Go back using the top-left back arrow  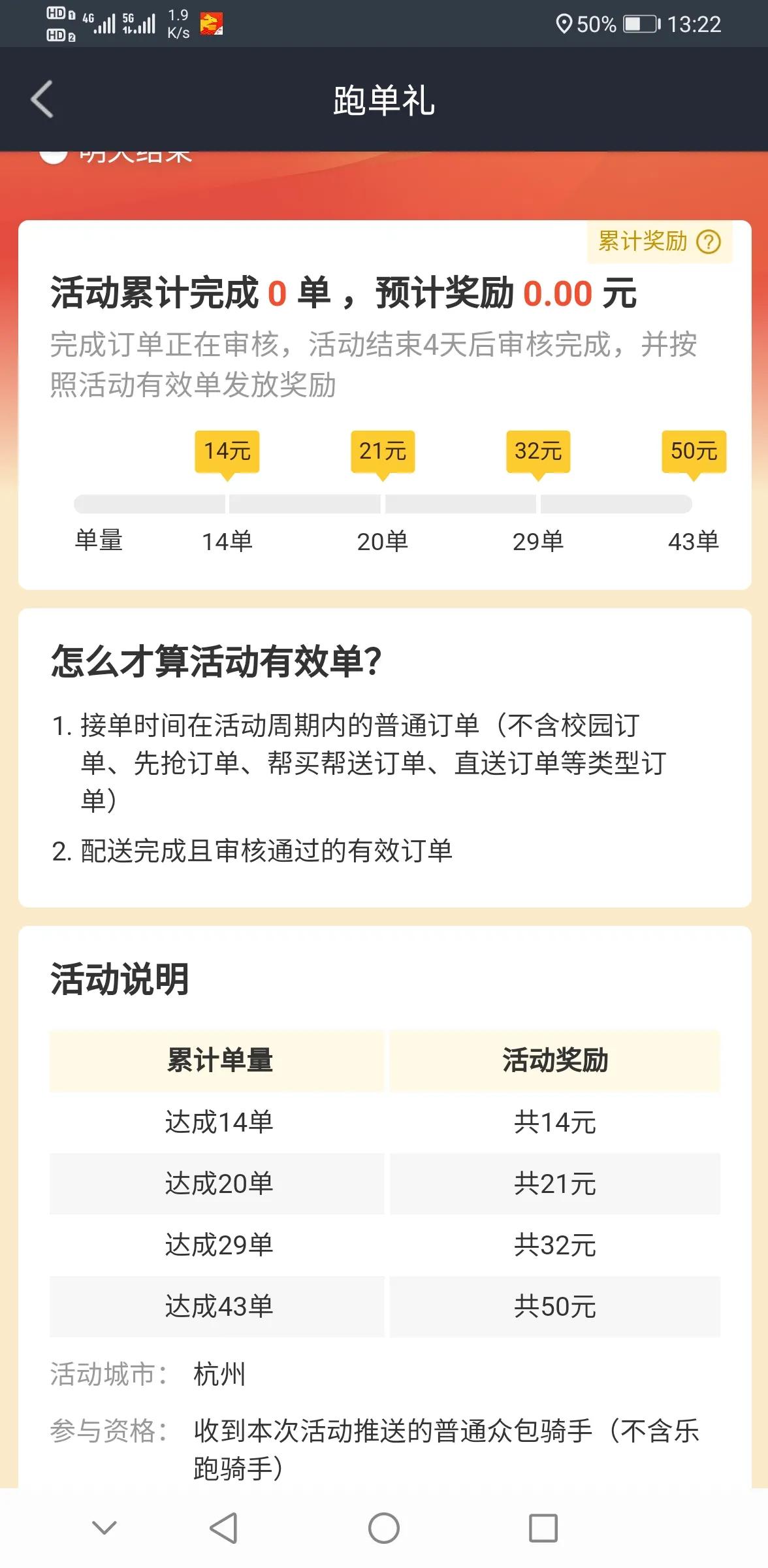point(42,99)
